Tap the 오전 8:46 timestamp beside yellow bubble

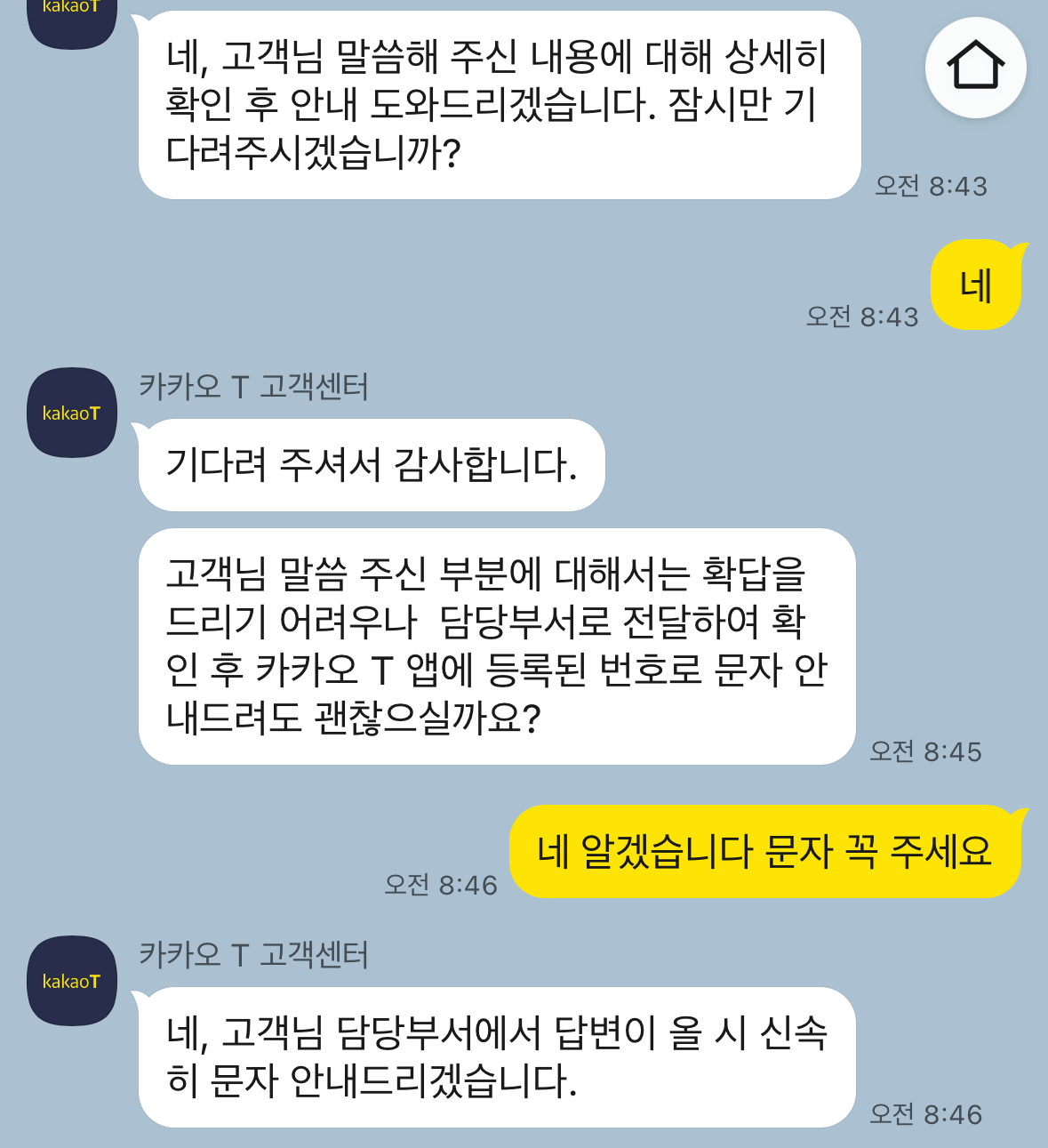point(441,885)
